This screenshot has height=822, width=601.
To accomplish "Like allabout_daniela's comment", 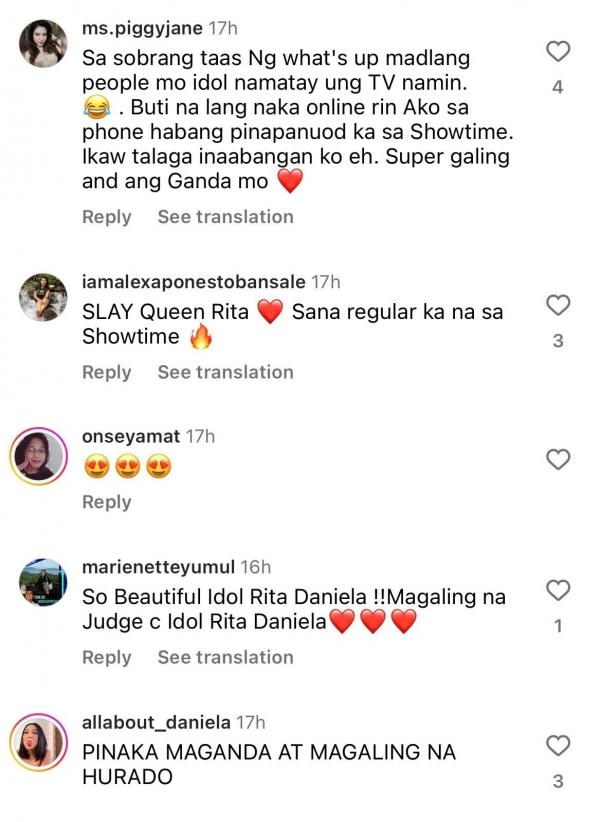I will click(x=557, y=745).
